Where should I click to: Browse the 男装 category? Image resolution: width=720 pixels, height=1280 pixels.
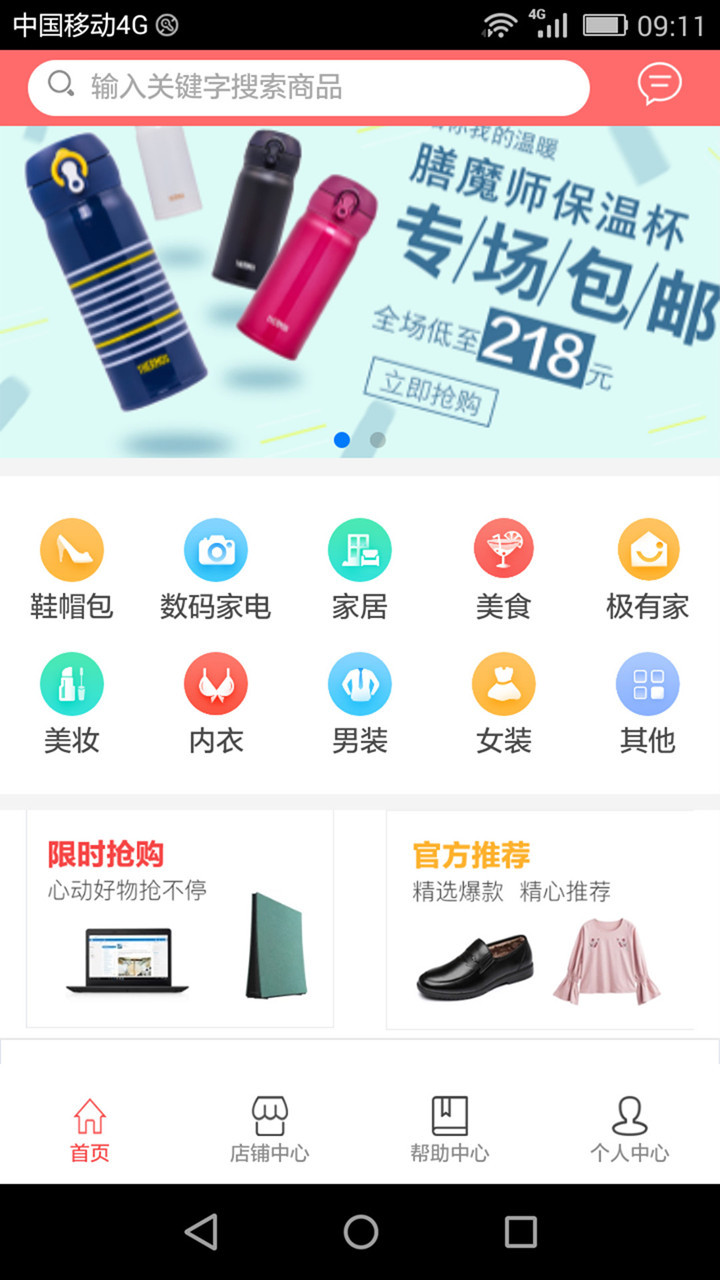coord(359,702)
